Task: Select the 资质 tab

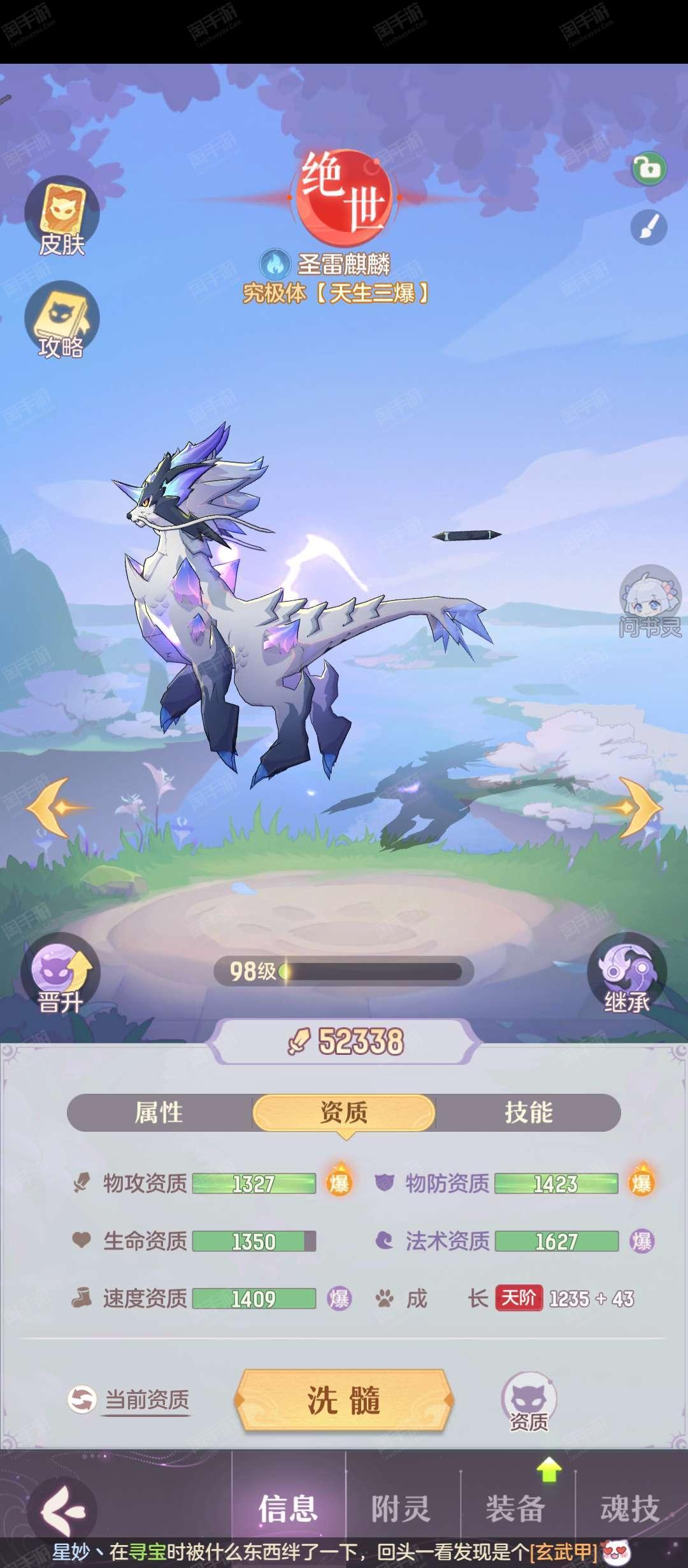Action: click(x=344, y=1113)
